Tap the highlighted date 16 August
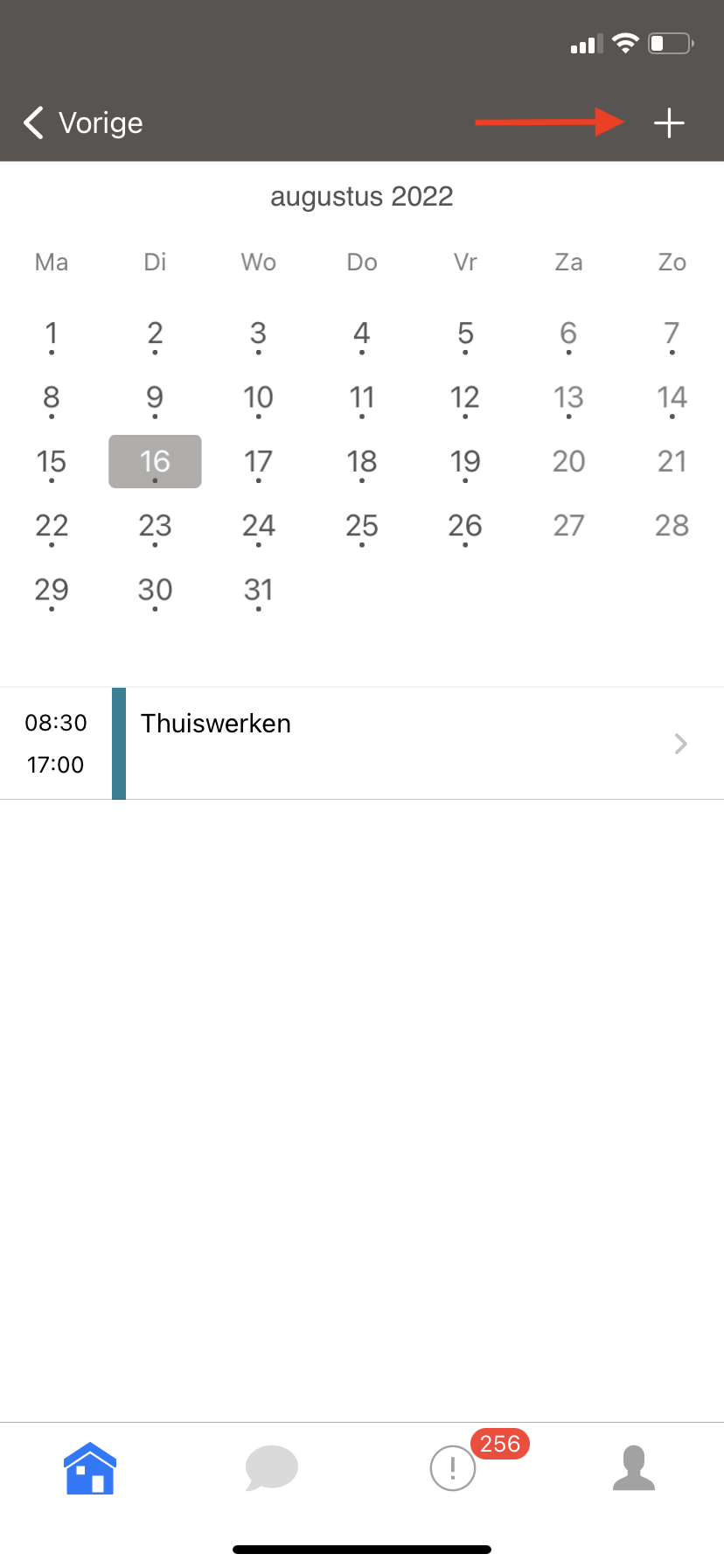This screenshot has width=724, height=1568. [x=155, y=462]
